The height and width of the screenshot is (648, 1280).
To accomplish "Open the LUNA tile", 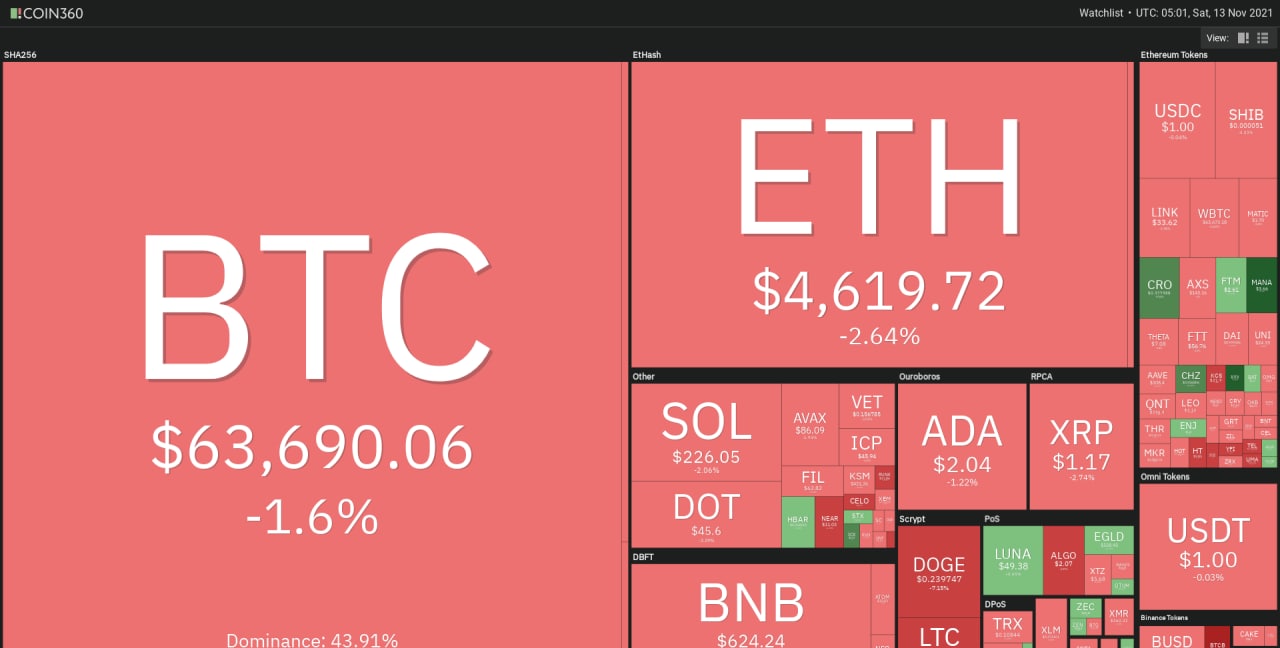I will coord(1013,560).
